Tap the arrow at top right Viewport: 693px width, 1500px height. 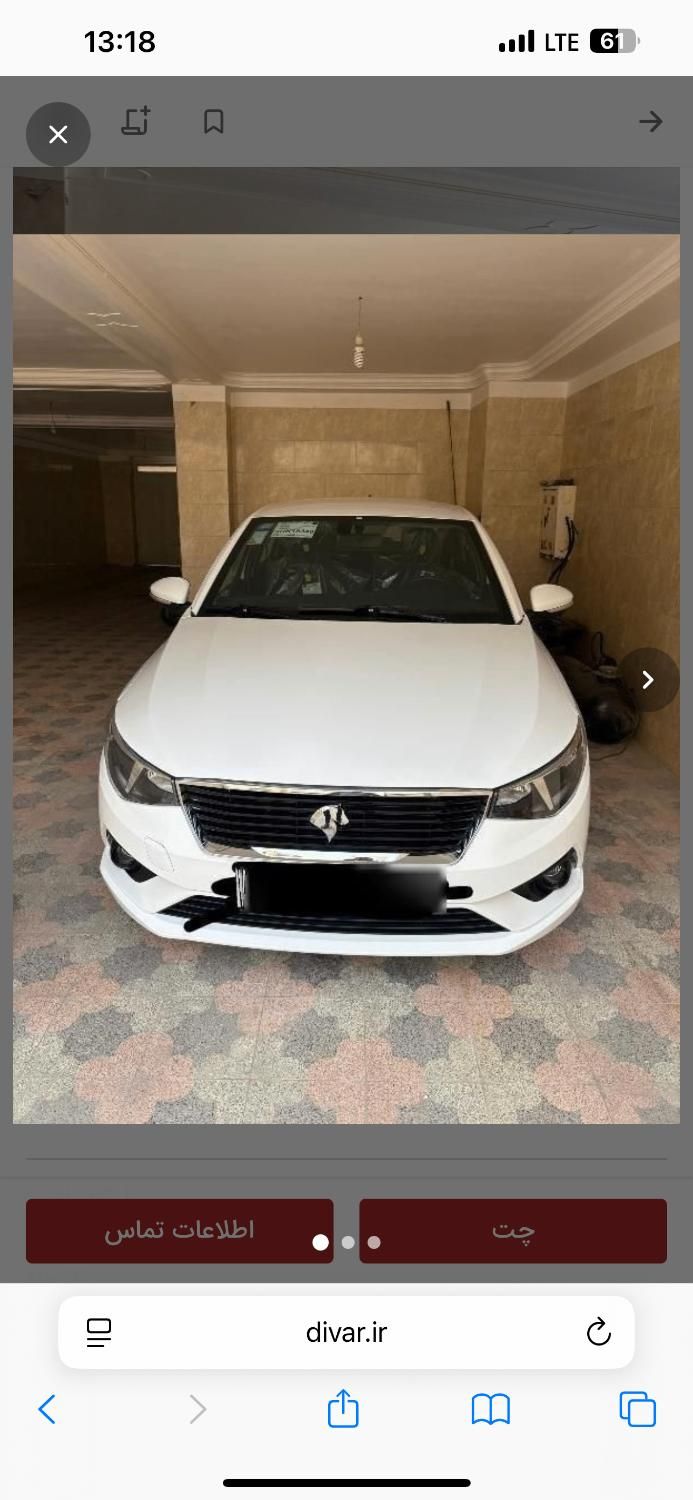point(651,122)
